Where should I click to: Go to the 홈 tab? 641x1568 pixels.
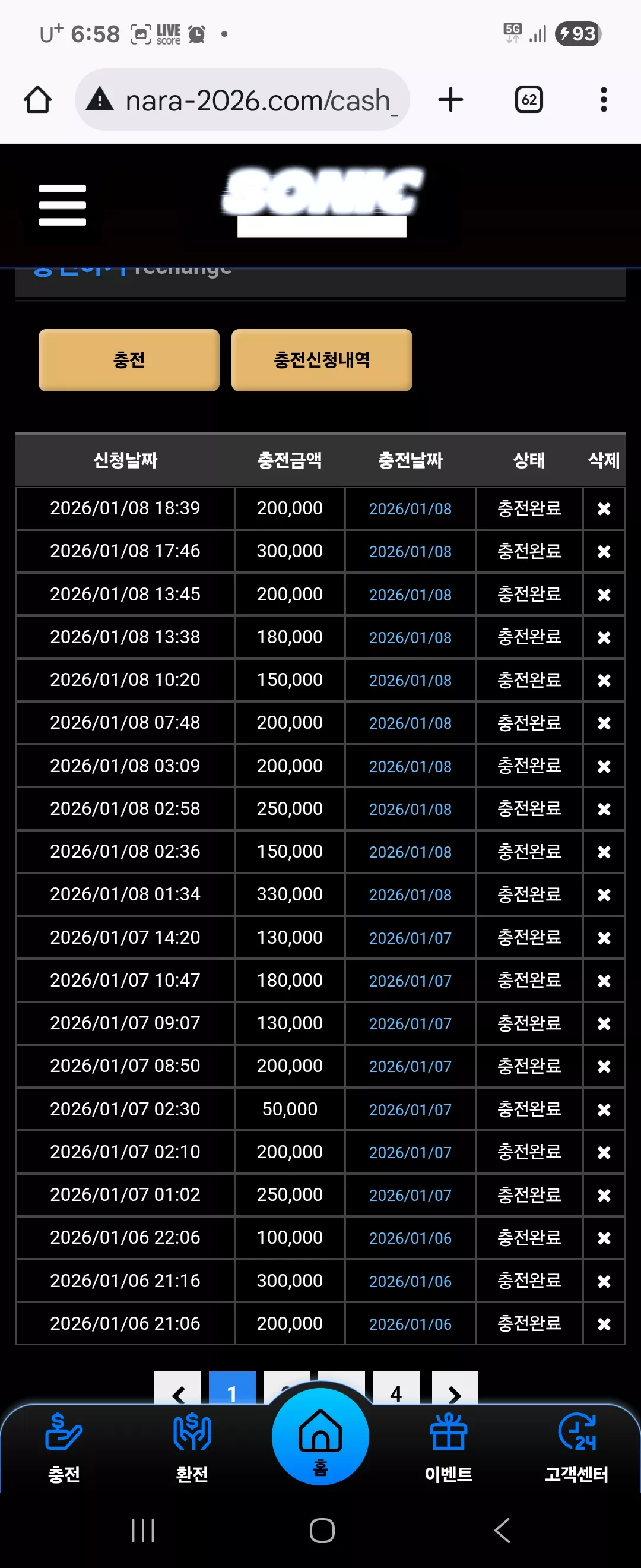[x=320, y=1437]
